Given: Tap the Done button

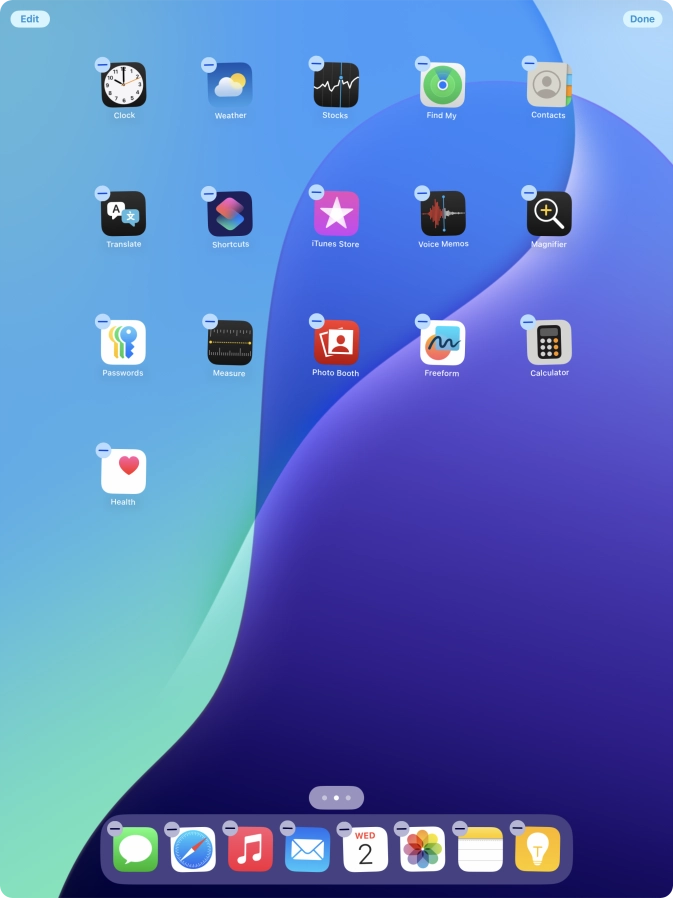Looking at the screenshot, I should coord(642,19).
